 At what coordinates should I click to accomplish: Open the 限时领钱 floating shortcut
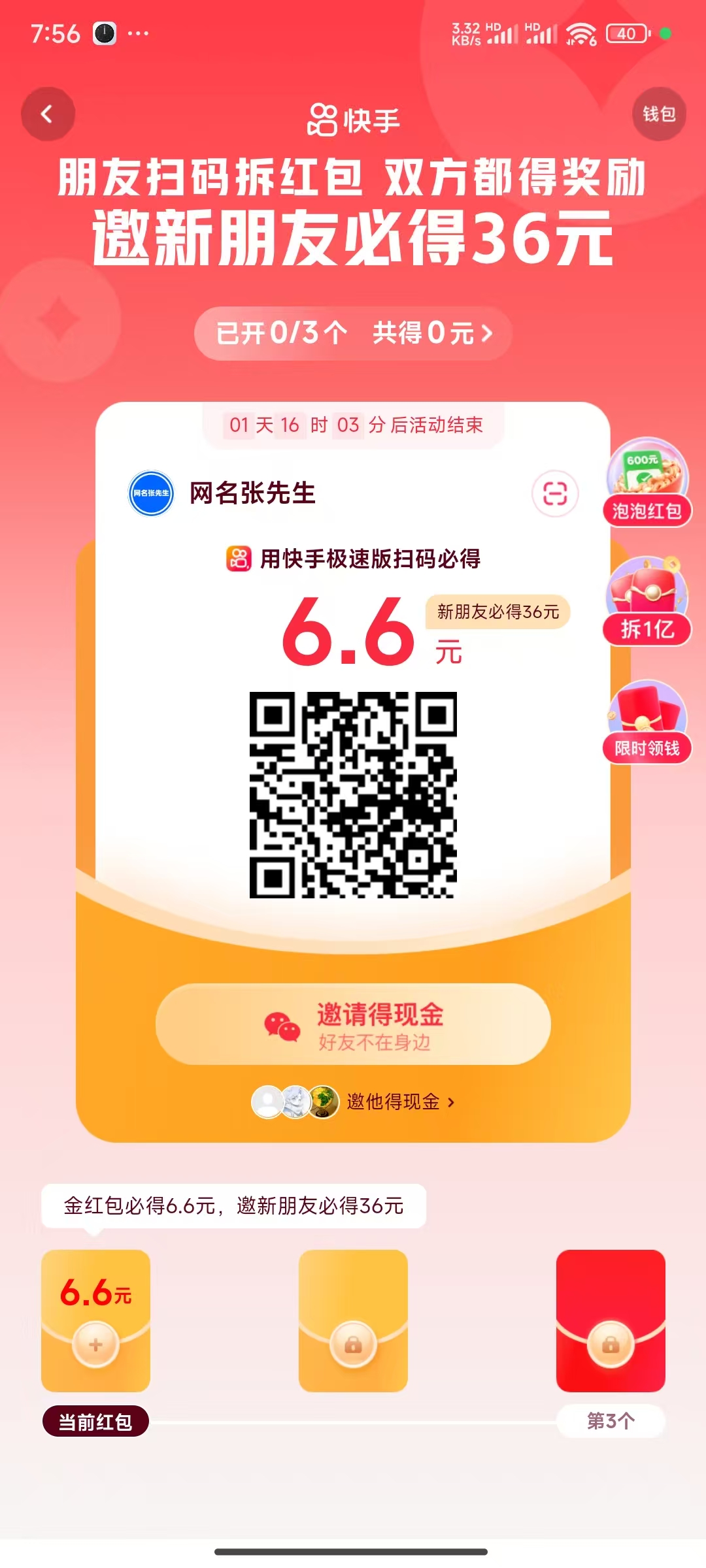click(x=647, y=721)
